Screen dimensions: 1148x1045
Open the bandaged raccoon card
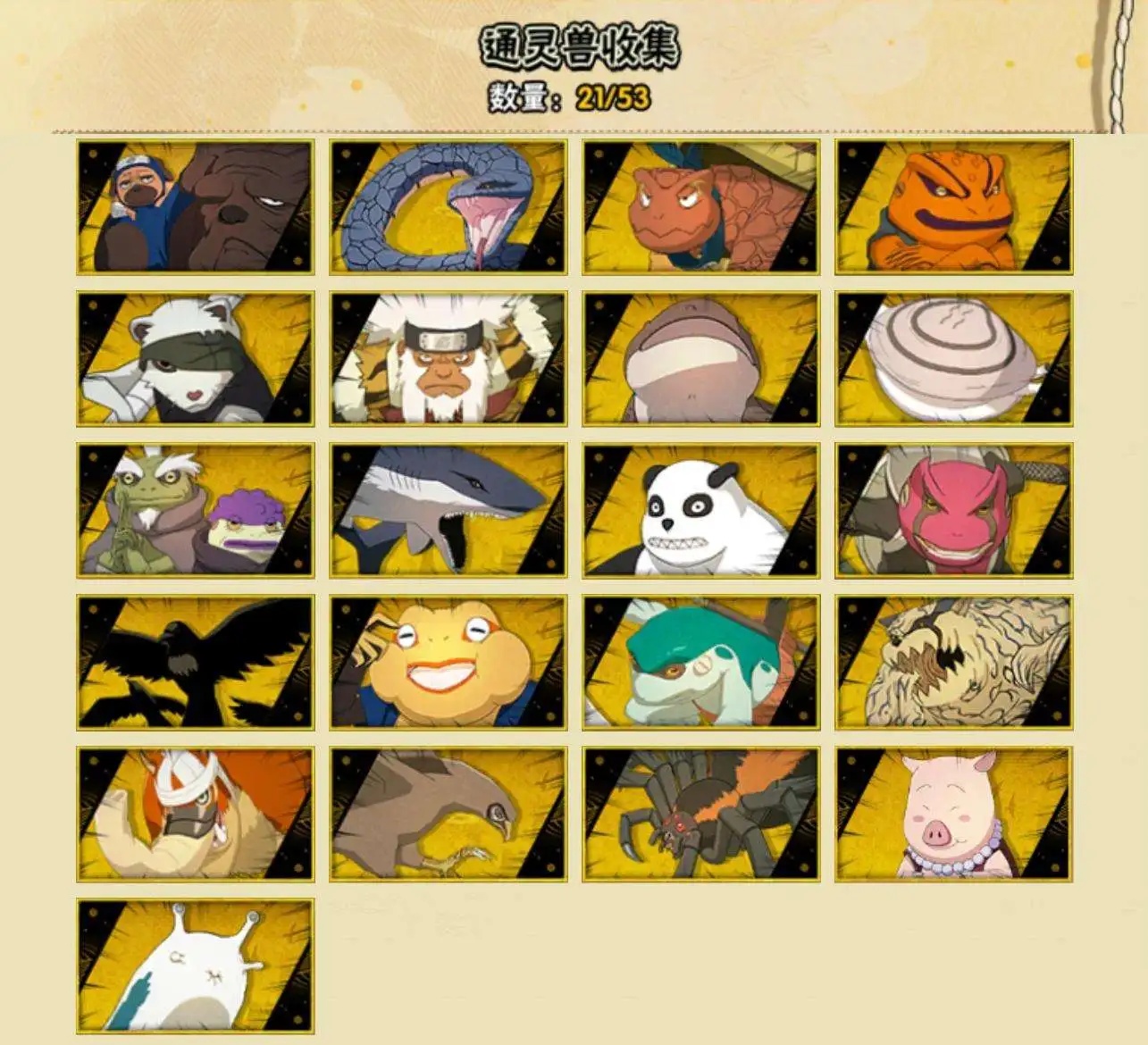pyautogui.click(x=195, y=358)
